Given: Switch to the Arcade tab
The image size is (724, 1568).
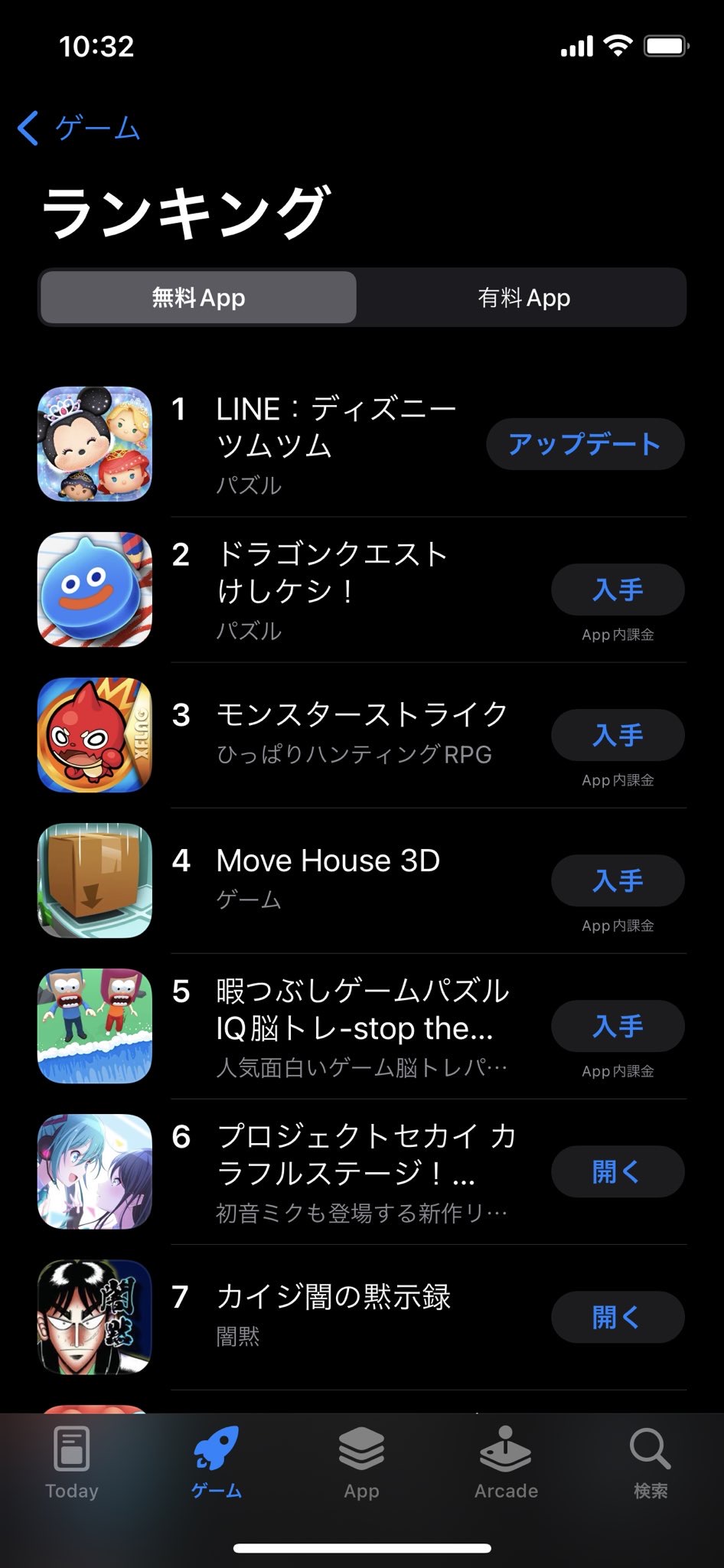Looking at the screenshot, I should (506, 1463).
